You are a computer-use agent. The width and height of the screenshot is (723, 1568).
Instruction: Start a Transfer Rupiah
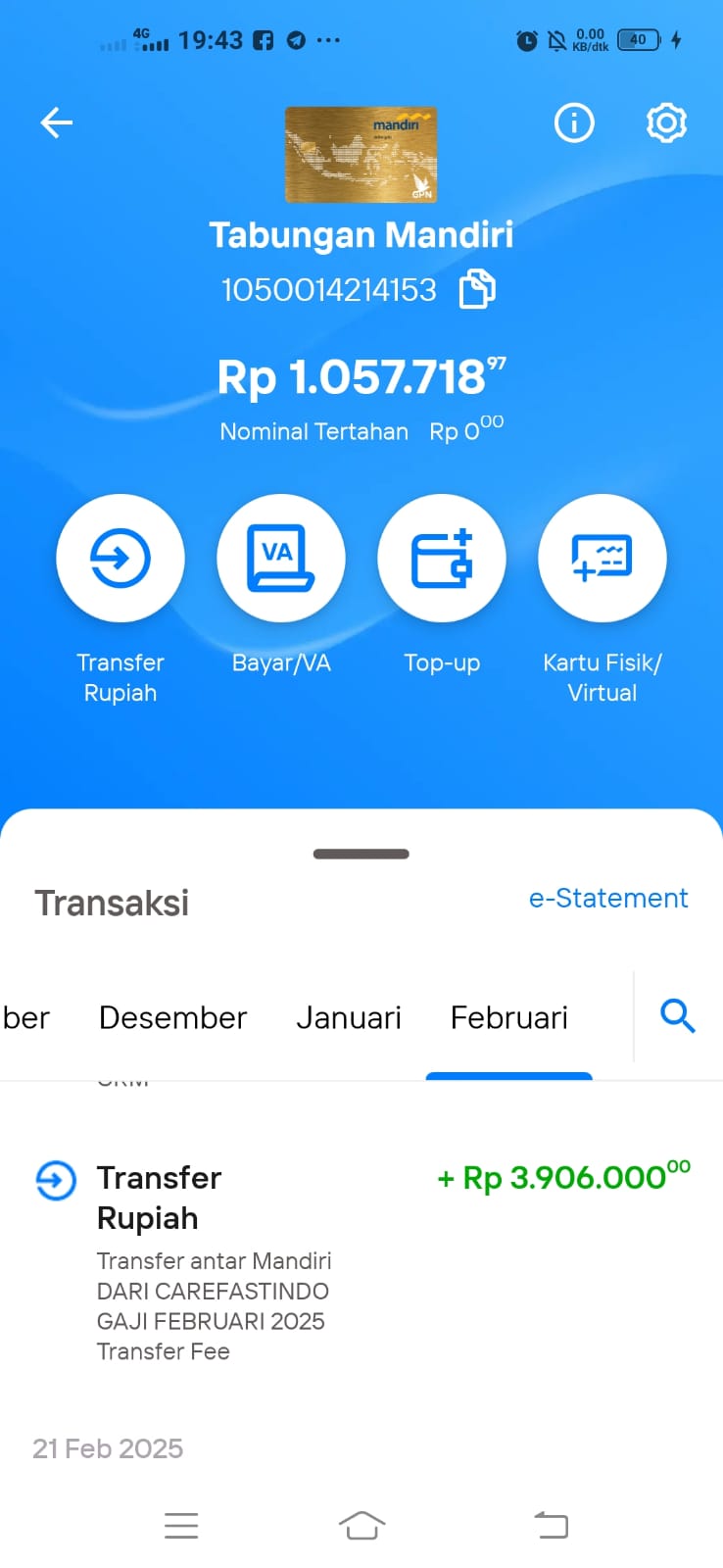click(x=120, y=558)
